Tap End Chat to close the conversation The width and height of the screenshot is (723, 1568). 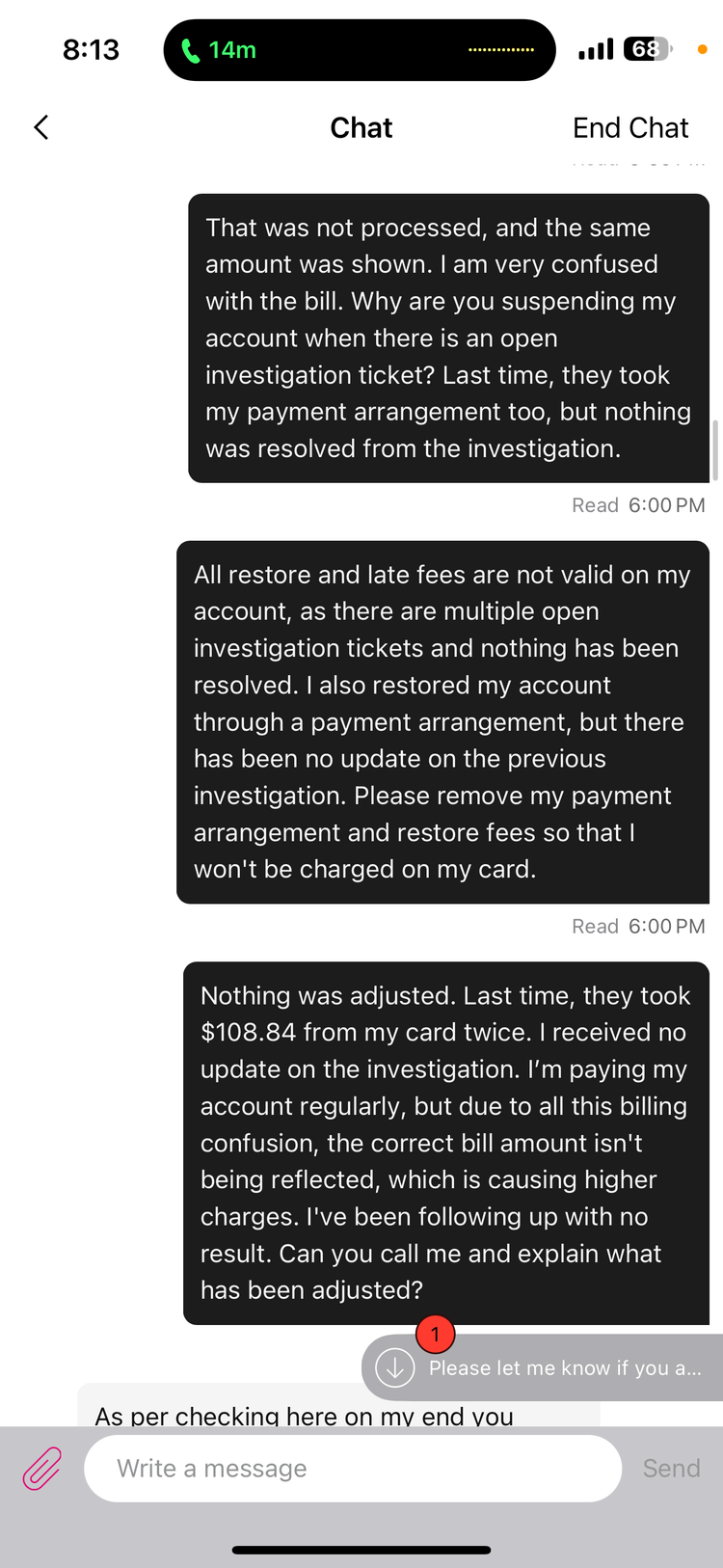(x=630, y=127)
